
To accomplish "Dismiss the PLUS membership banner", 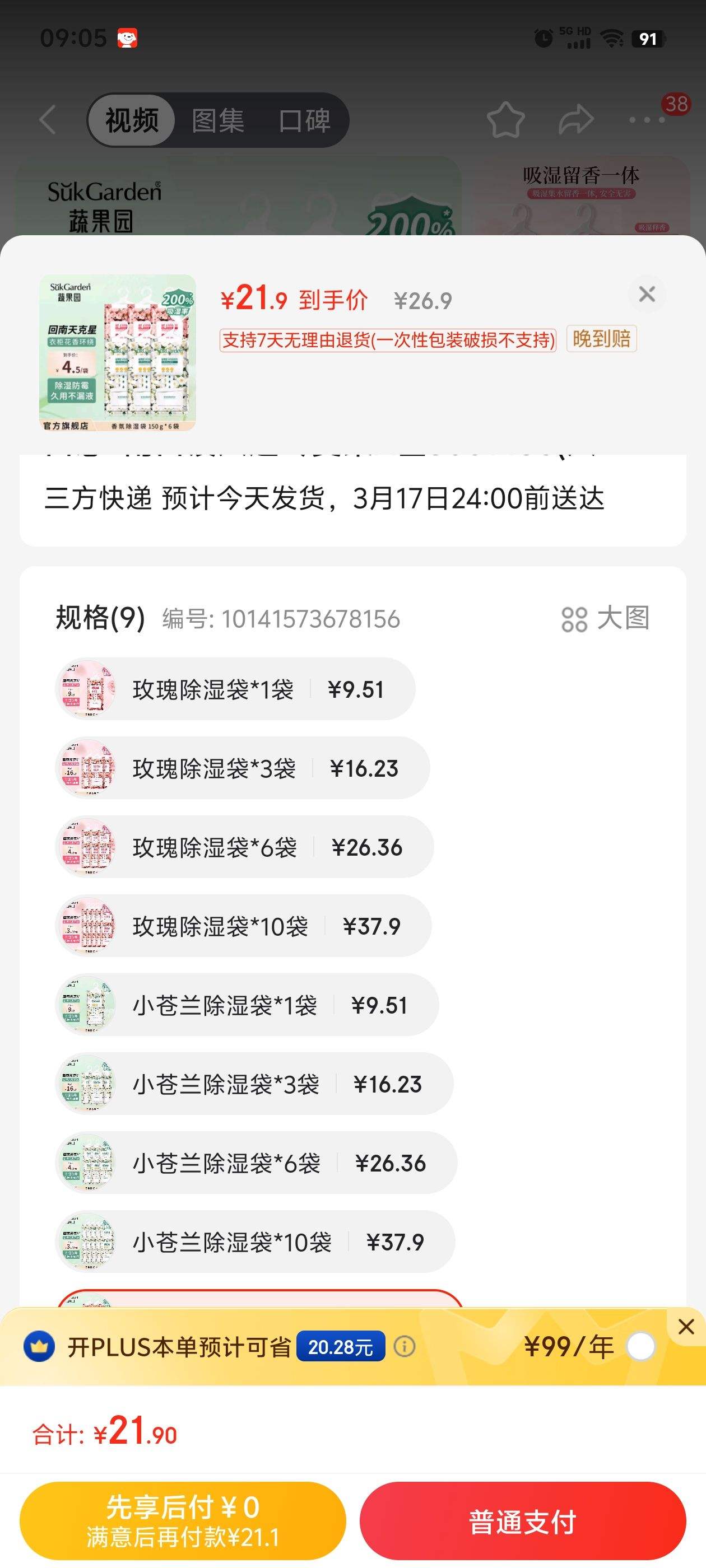I will pyautogui.click(x=686, y=1326).
